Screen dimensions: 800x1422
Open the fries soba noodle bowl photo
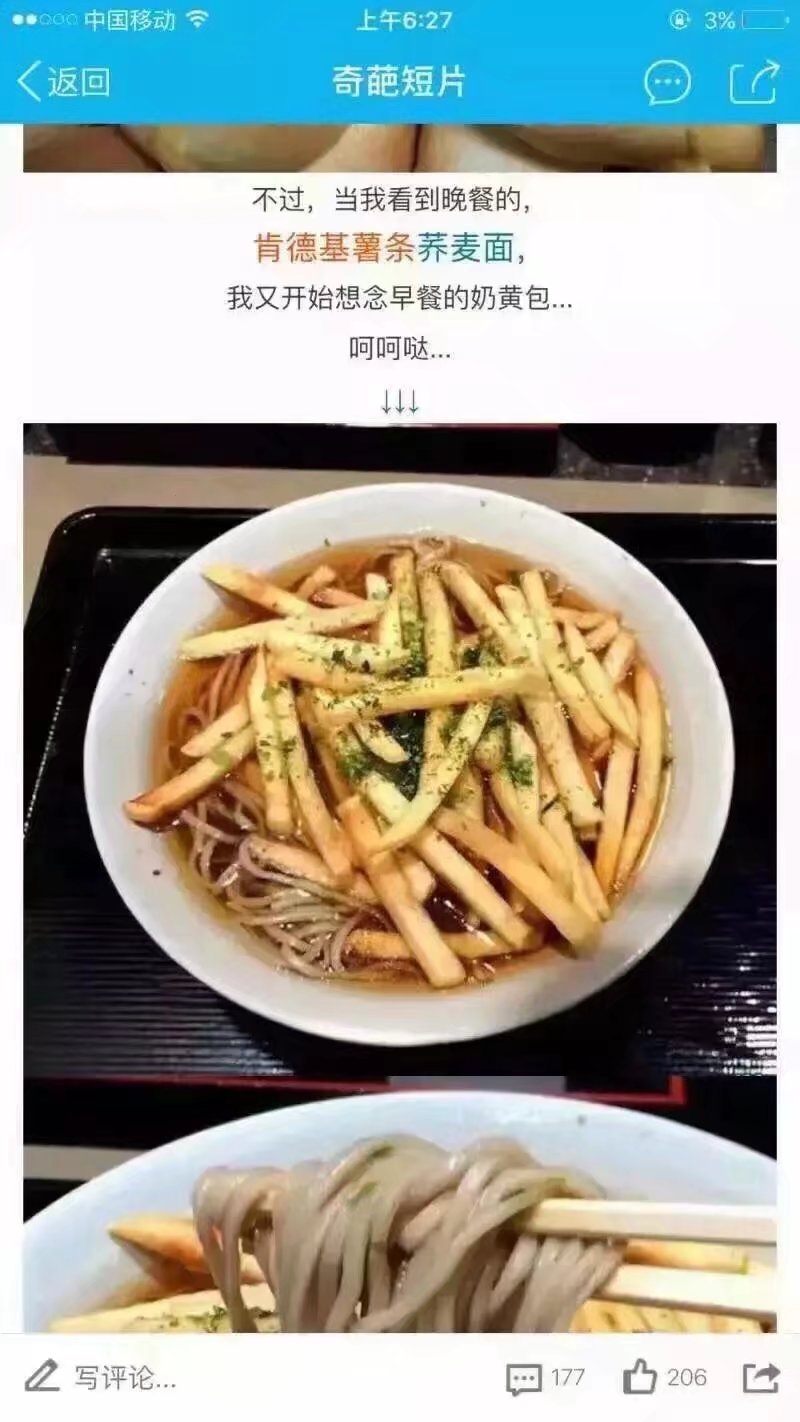(400, 750)
